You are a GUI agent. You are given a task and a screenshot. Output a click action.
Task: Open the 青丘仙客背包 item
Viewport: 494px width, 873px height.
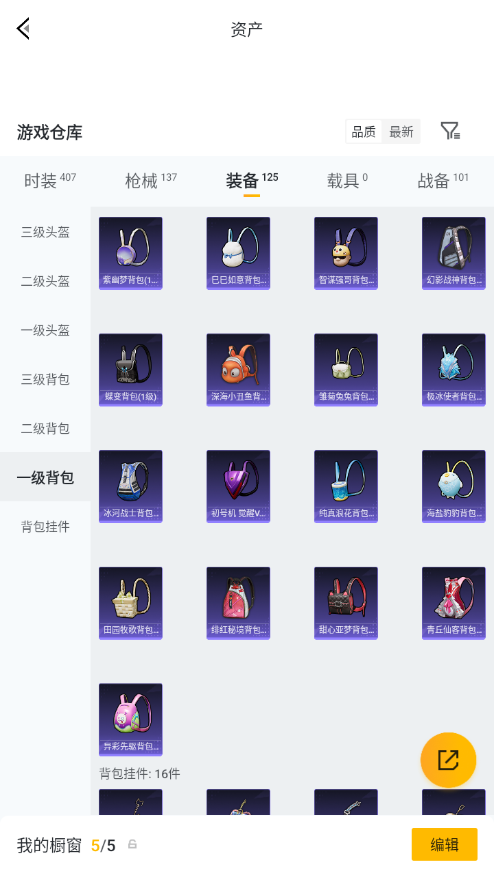pos(454,603)
